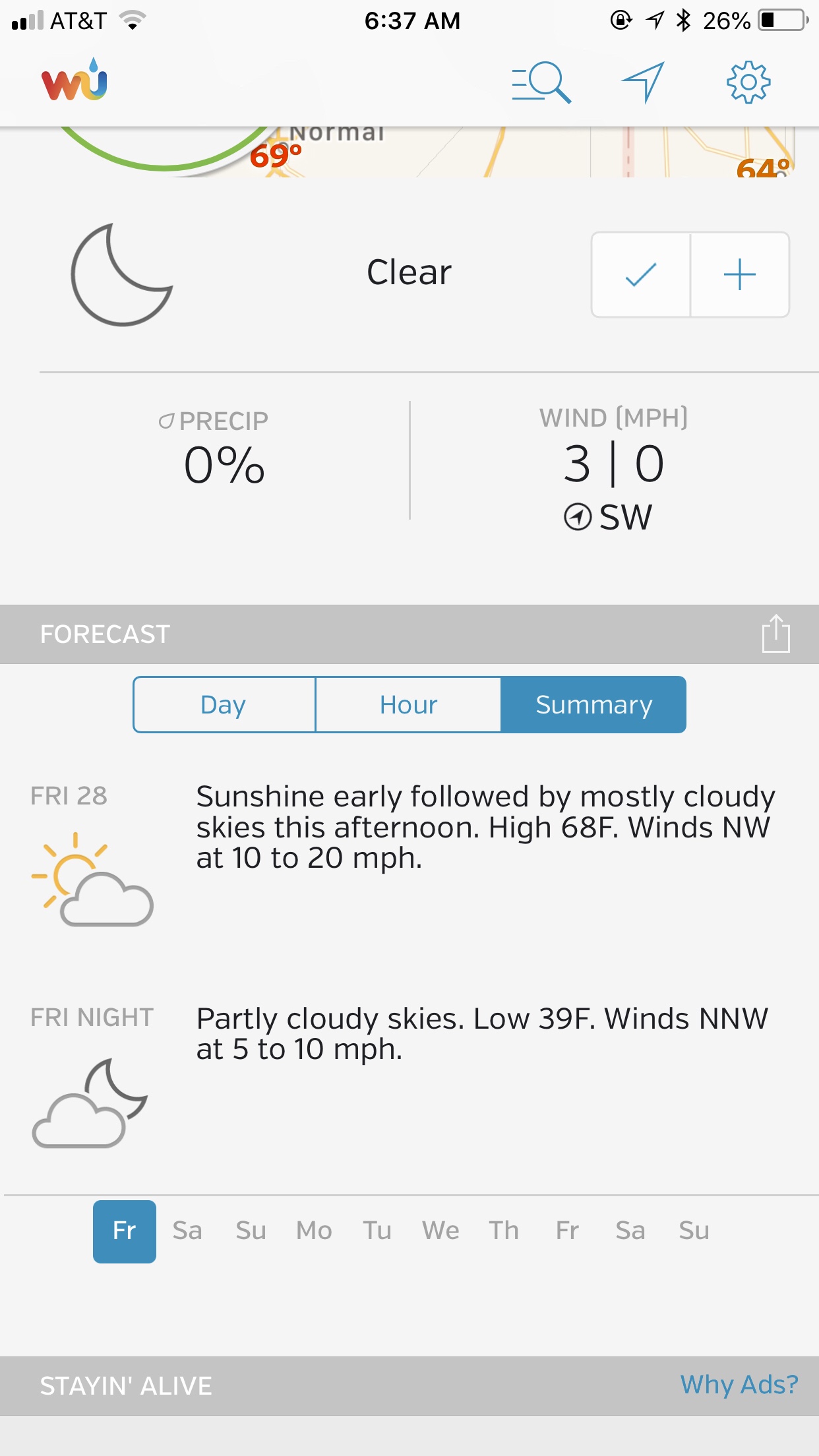Confirm Clear condition with the checkmark
The width and height of the screenshot is (819, 1456).
[641, 274]
